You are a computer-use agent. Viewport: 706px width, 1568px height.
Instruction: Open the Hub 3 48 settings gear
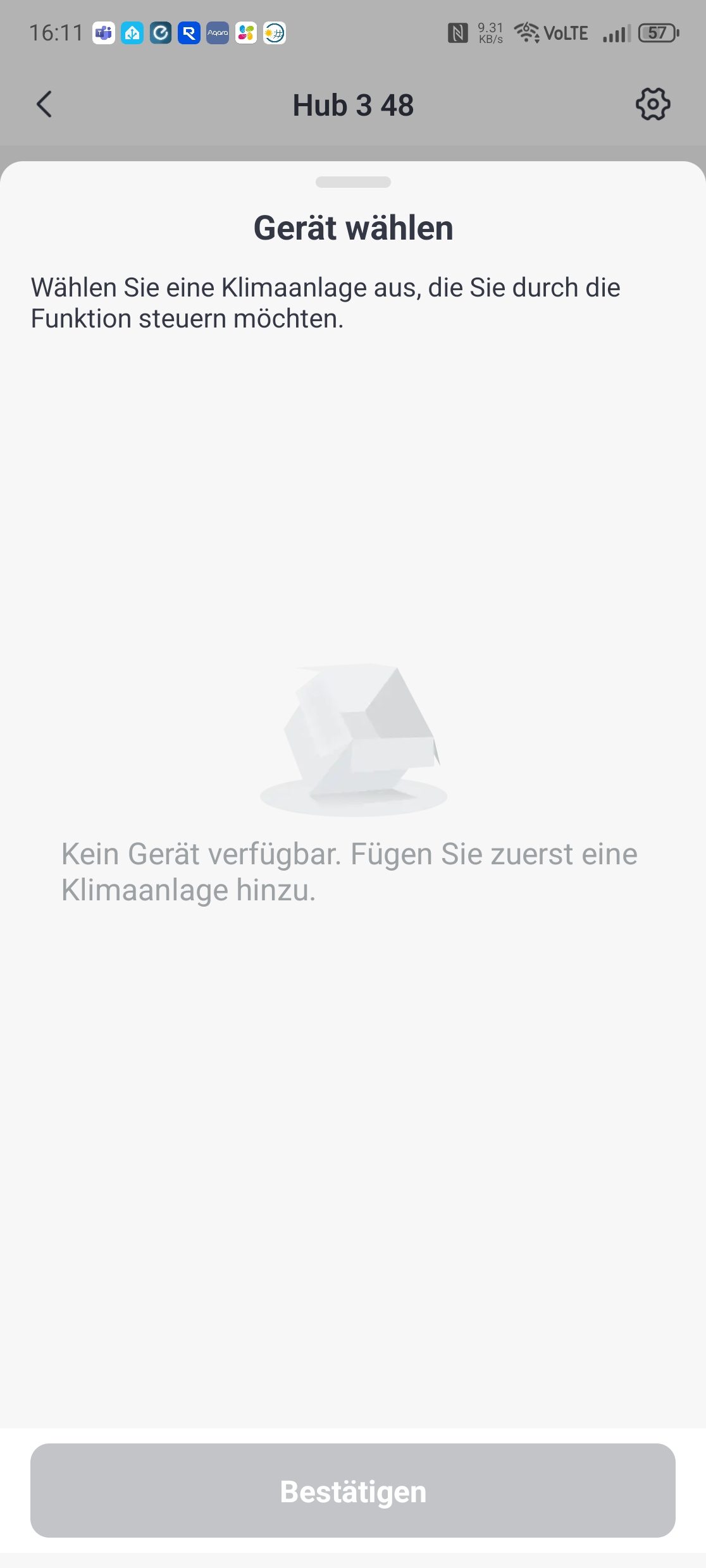click(653, 104)
